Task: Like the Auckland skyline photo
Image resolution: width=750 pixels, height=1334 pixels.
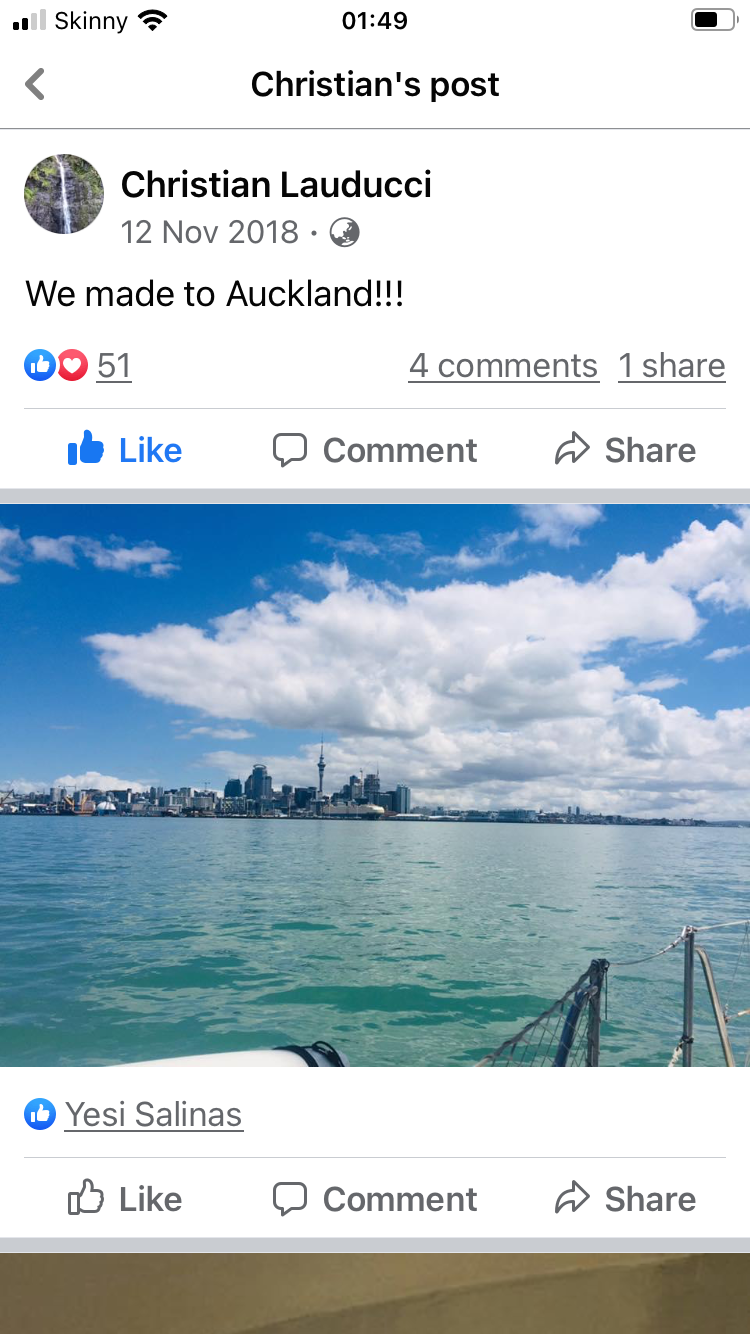Action: pyautogui.click(x=125, y=1198)
